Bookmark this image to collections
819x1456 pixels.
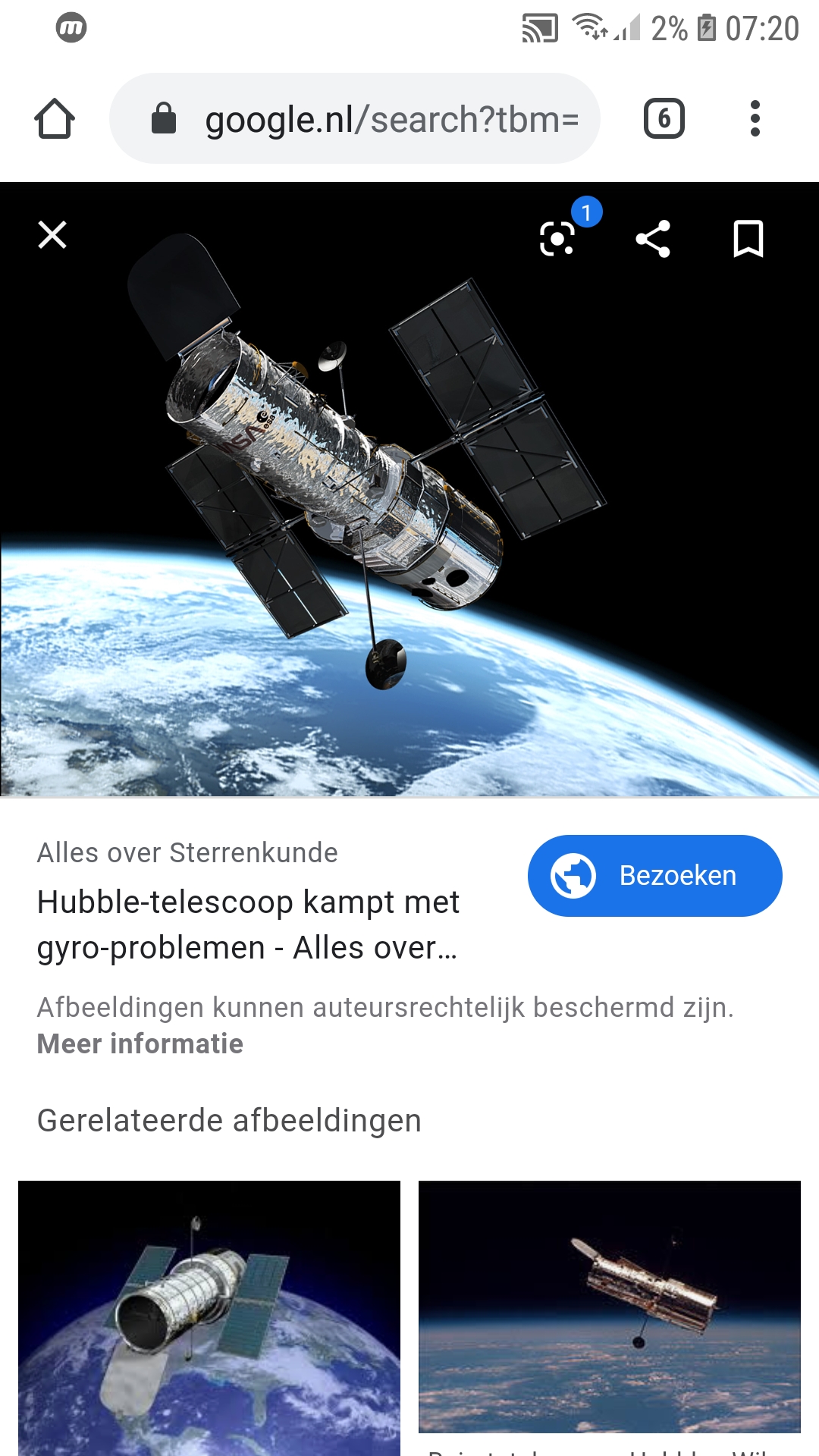[x=748, y=239]
